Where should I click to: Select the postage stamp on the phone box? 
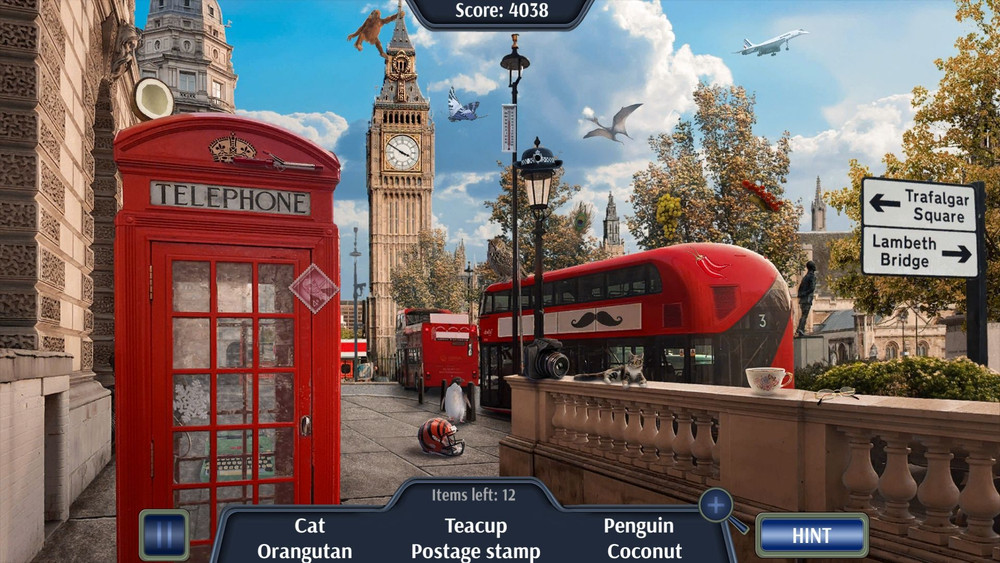click(313, 288)
